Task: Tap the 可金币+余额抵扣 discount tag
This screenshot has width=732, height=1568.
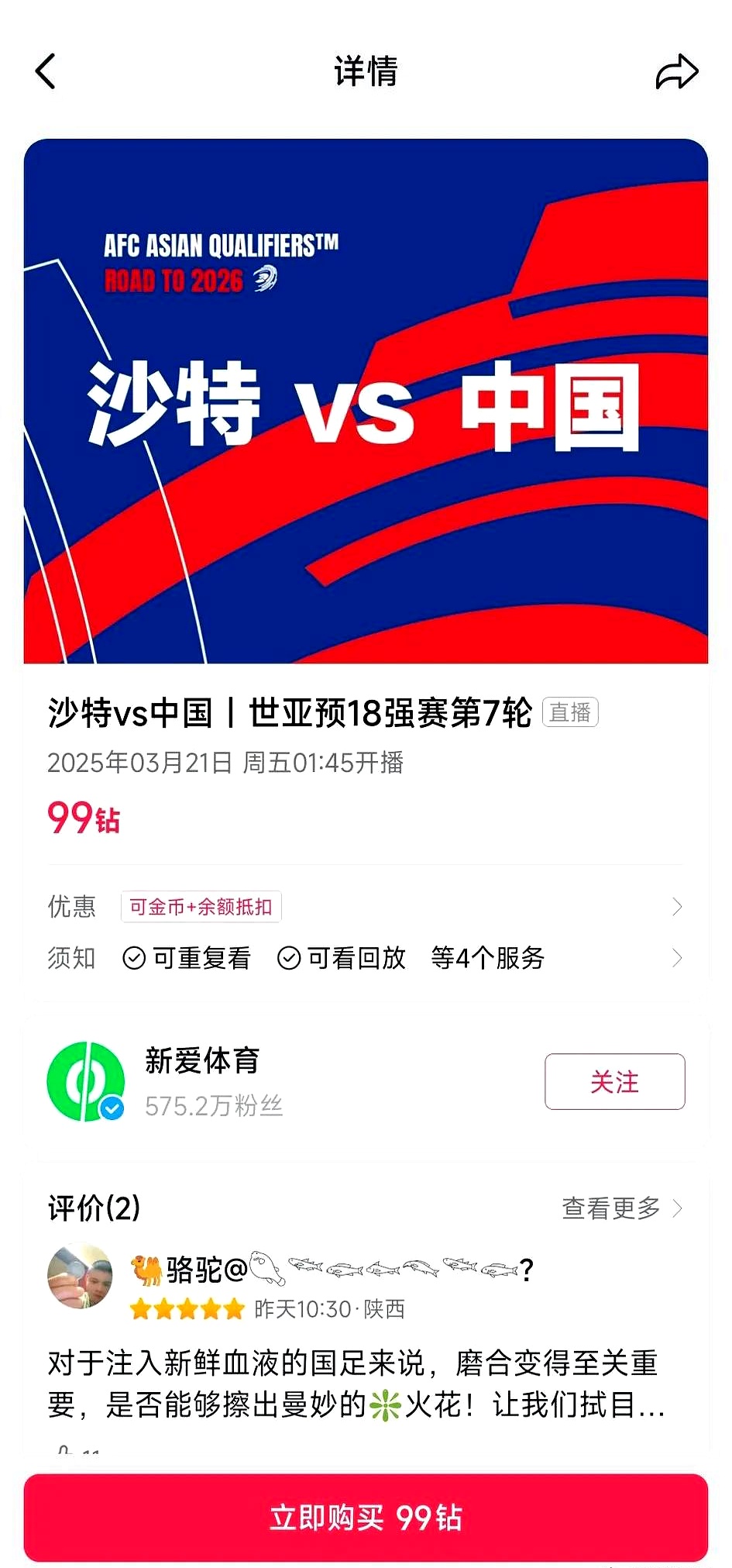Action: pos(201,907)
